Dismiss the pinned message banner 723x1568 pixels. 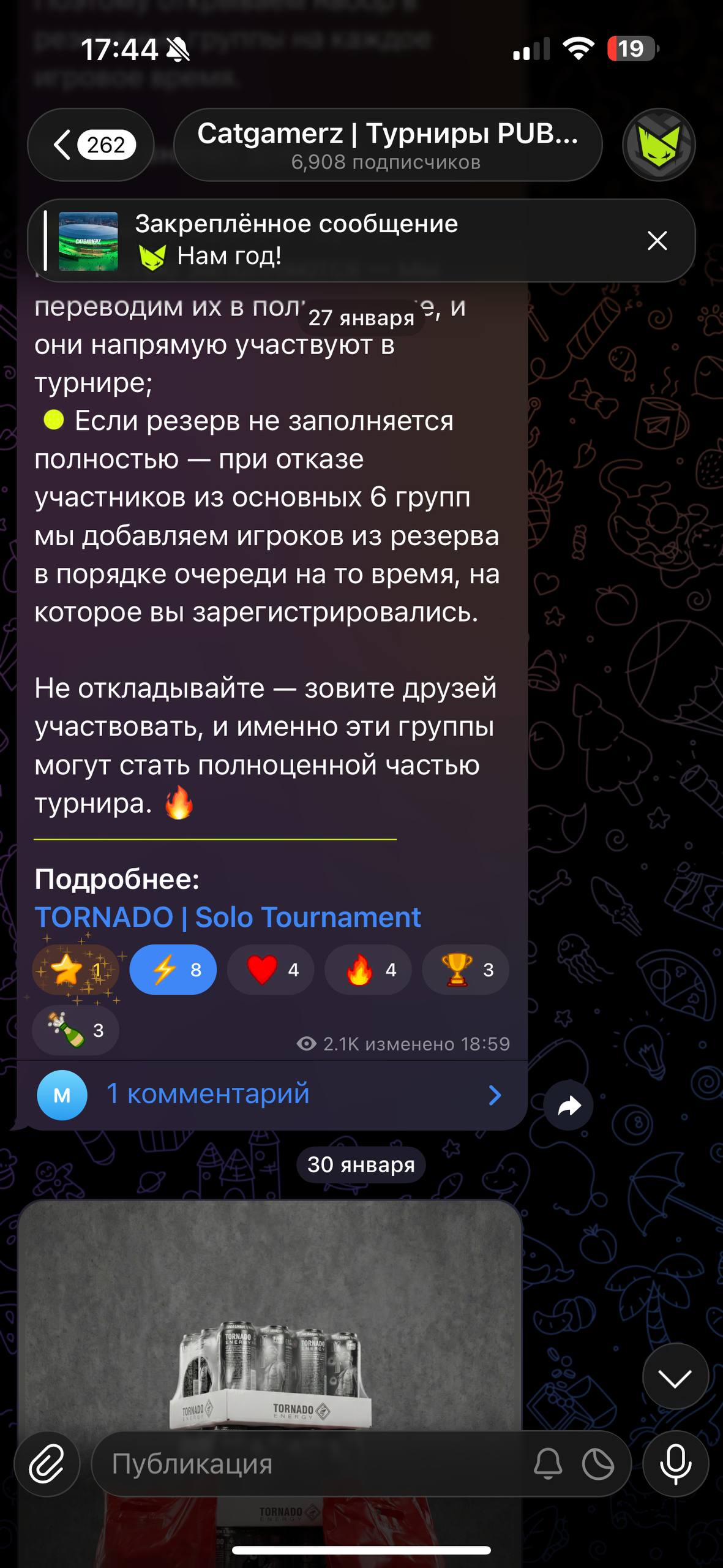(x=657, y=241)
